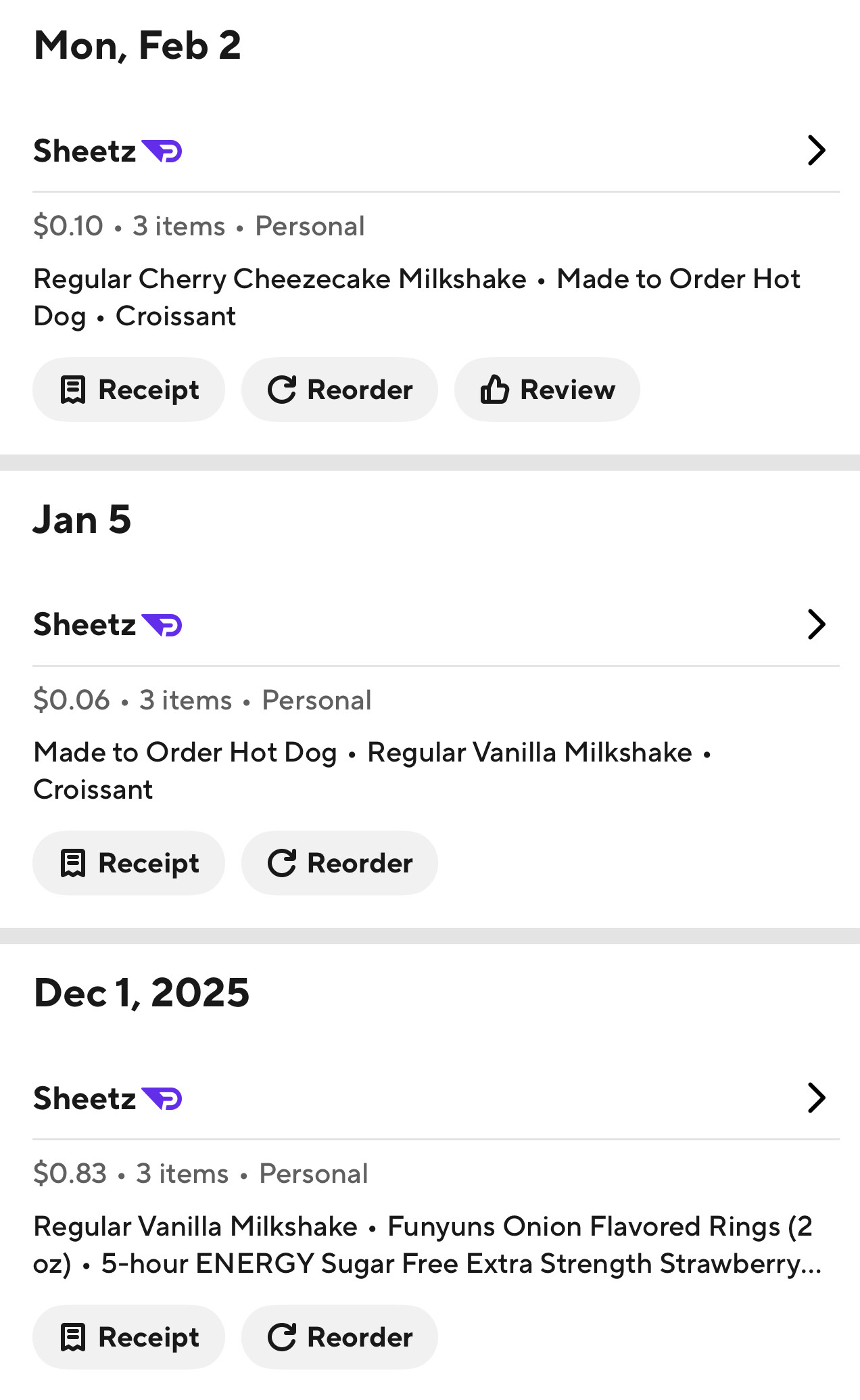Reorder the Cherry Cheezecake Milkshake order
The width and height of the screenshot is (860, 1400).
[339, 390]
